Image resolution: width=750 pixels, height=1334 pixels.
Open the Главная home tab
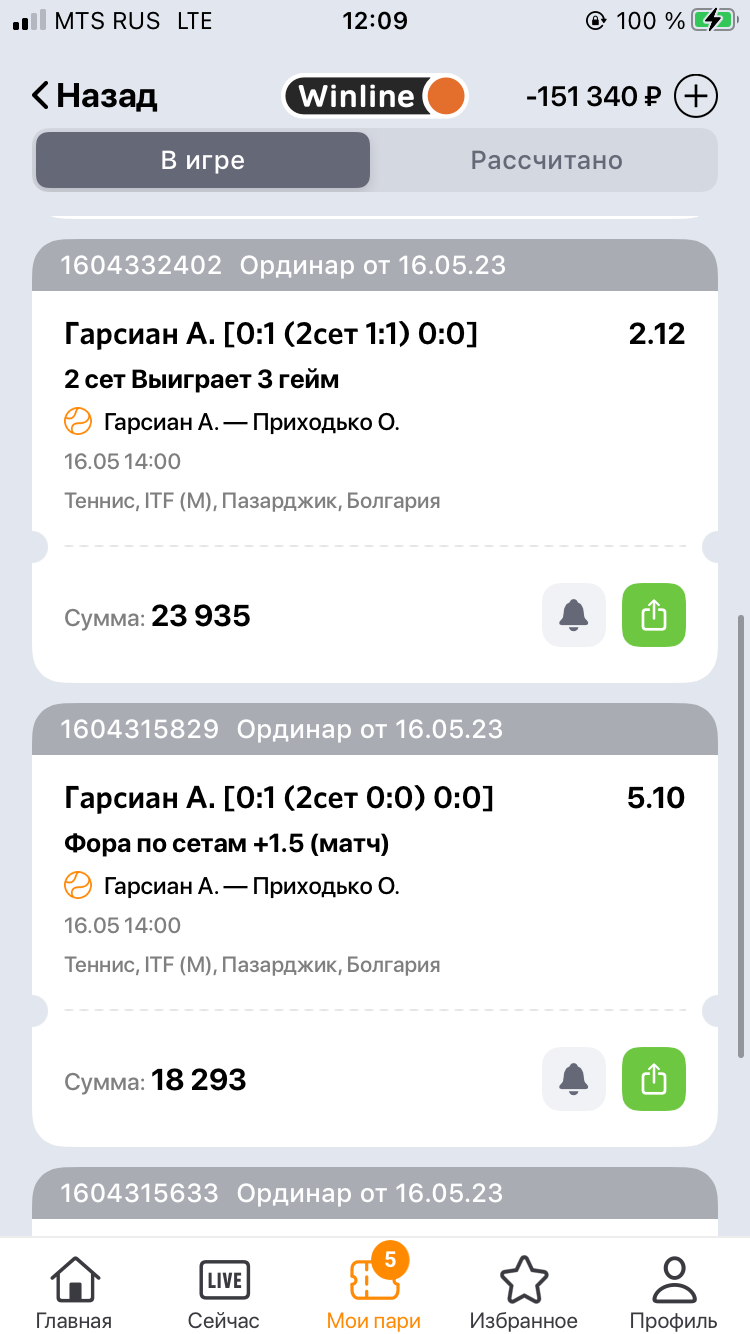pyautogui.click(x=74, y=1293)
